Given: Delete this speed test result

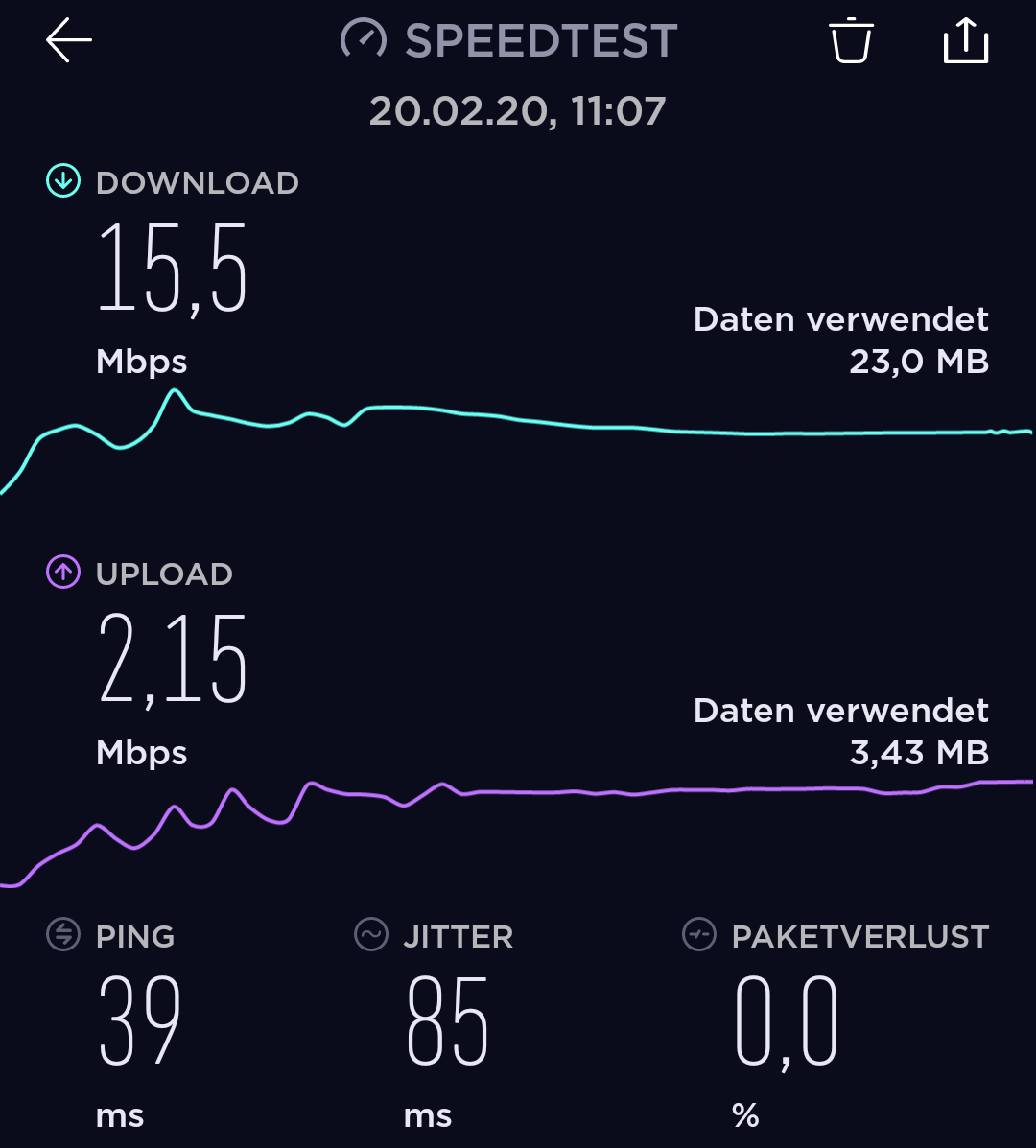Looking at the screenshot, I should coord(850,41).
